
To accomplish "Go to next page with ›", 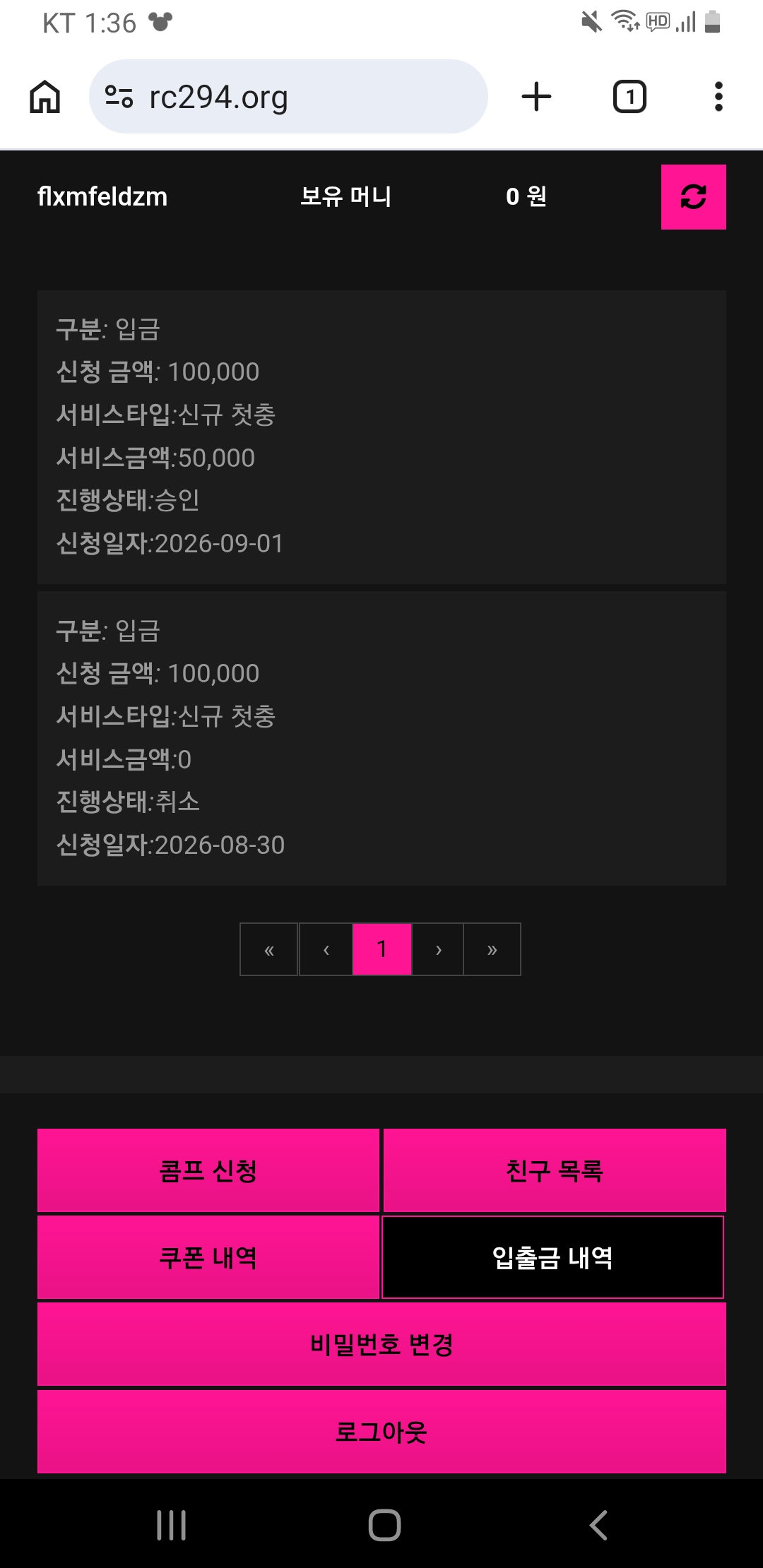I will [x=438, y=949].
